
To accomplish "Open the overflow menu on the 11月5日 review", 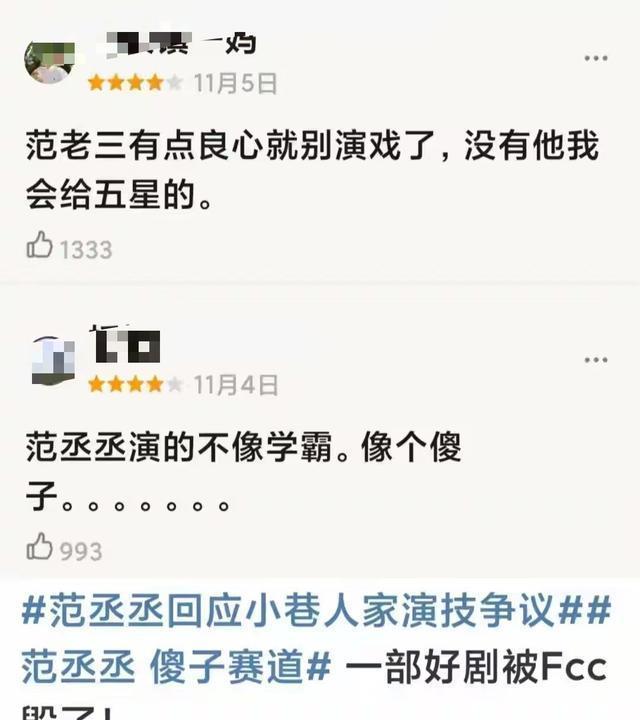I will pyautogui.click(x=596, y=59).
